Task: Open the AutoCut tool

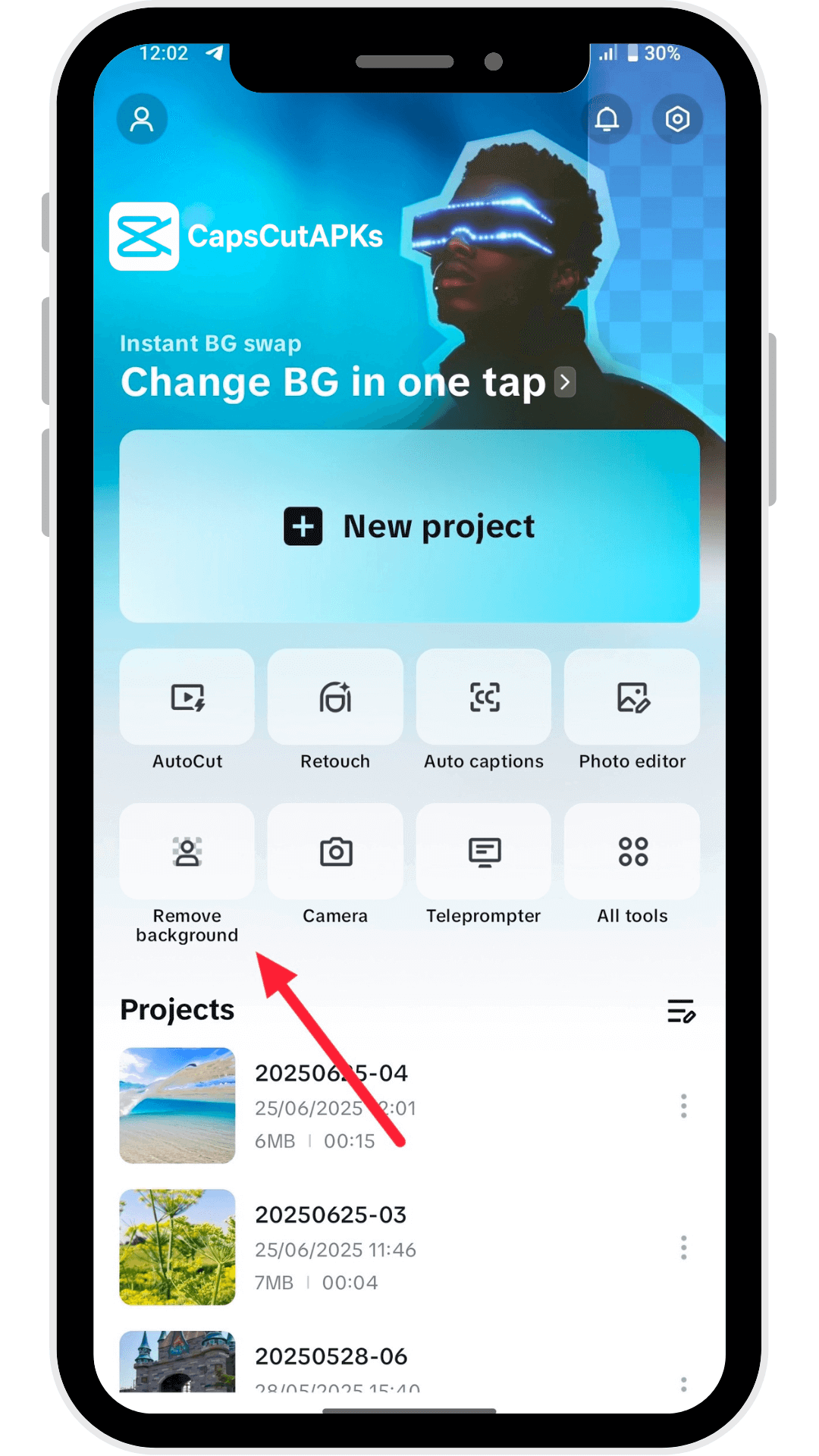Action: coord(187,698)
